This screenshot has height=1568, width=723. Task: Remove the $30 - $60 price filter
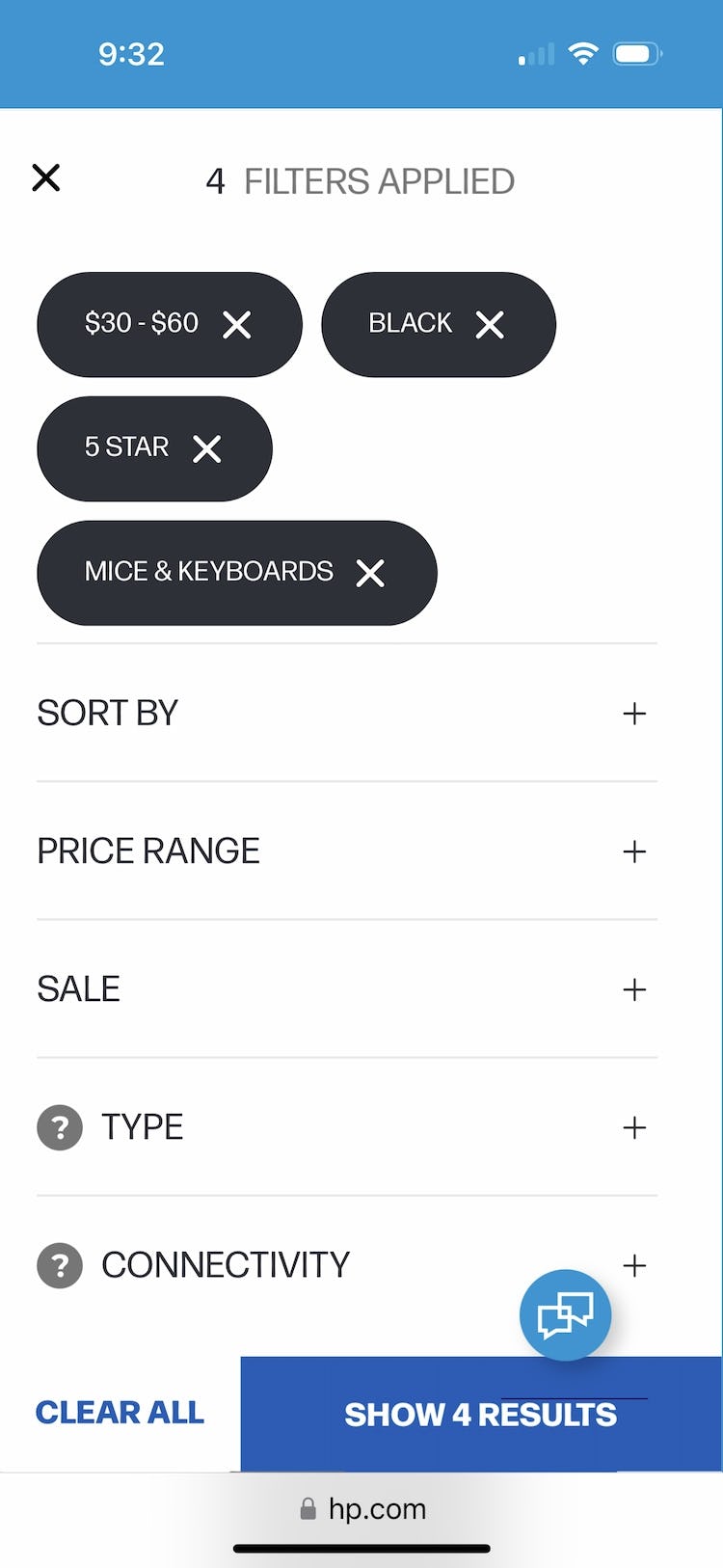[x=237, y=325]
